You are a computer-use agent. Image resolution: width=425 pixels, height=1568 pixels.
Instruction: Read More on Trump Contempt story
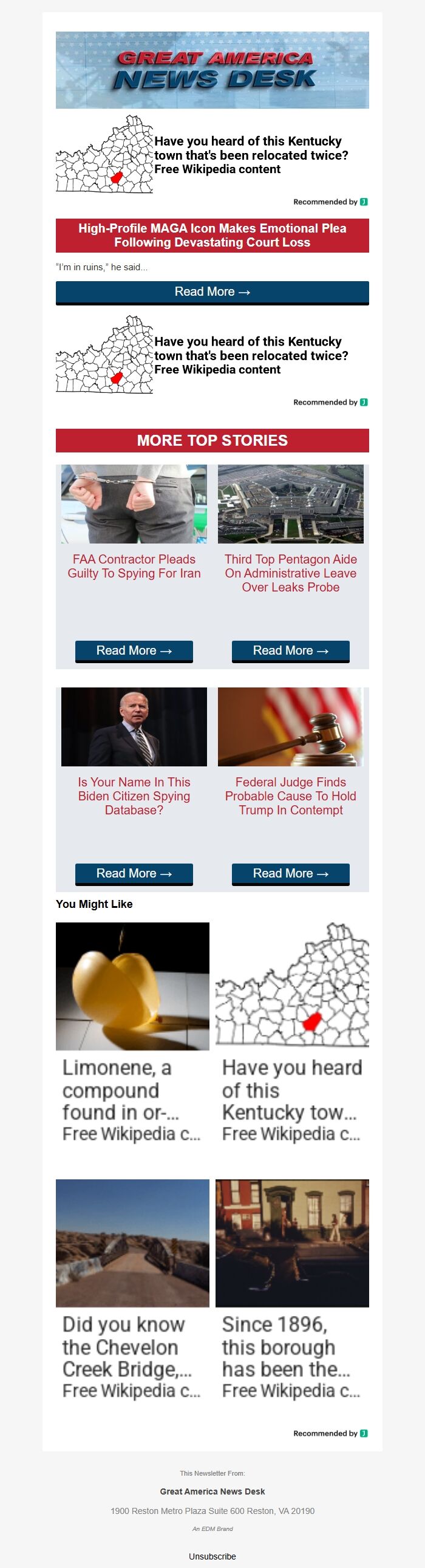[x=290, y=873]
